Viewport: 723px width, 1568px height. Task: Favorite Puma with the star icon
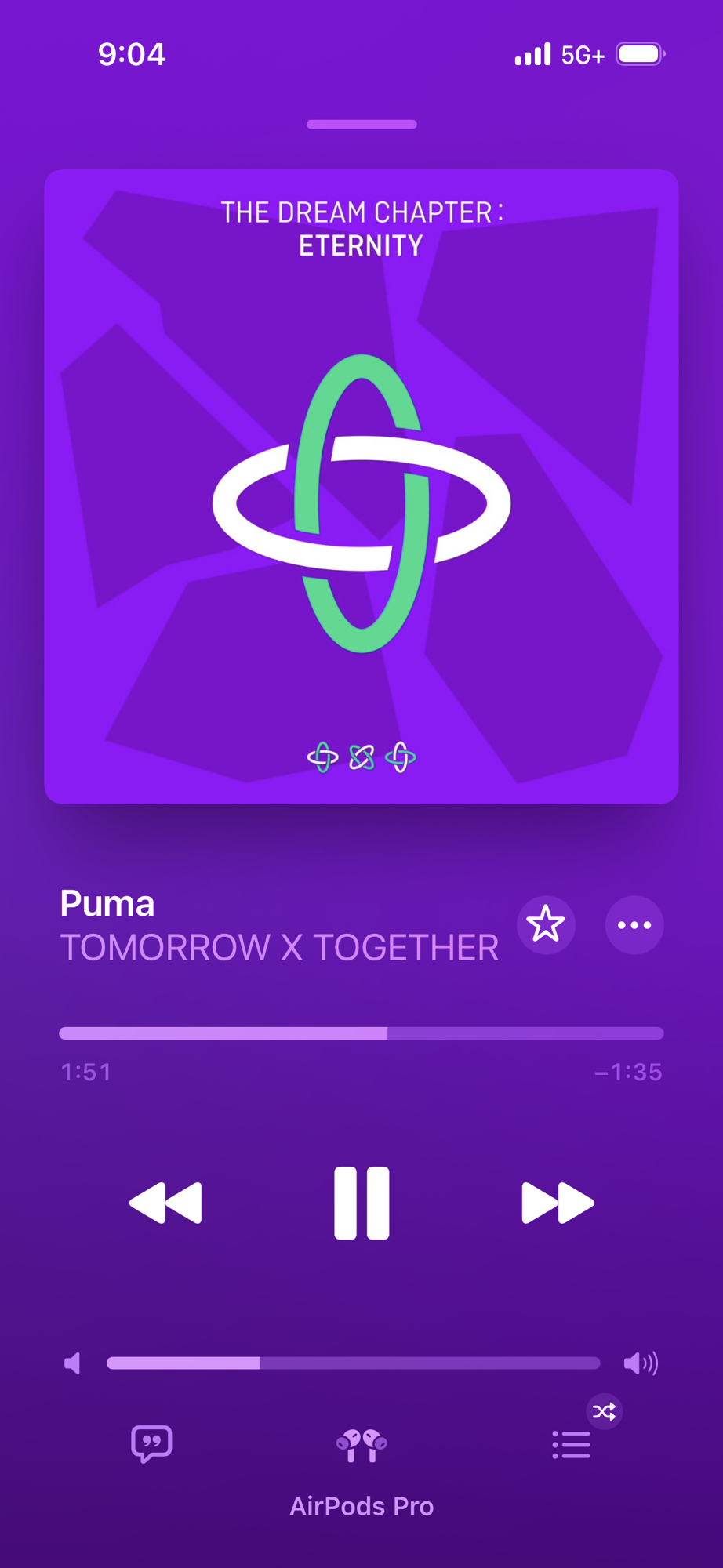tap(546, 925)
